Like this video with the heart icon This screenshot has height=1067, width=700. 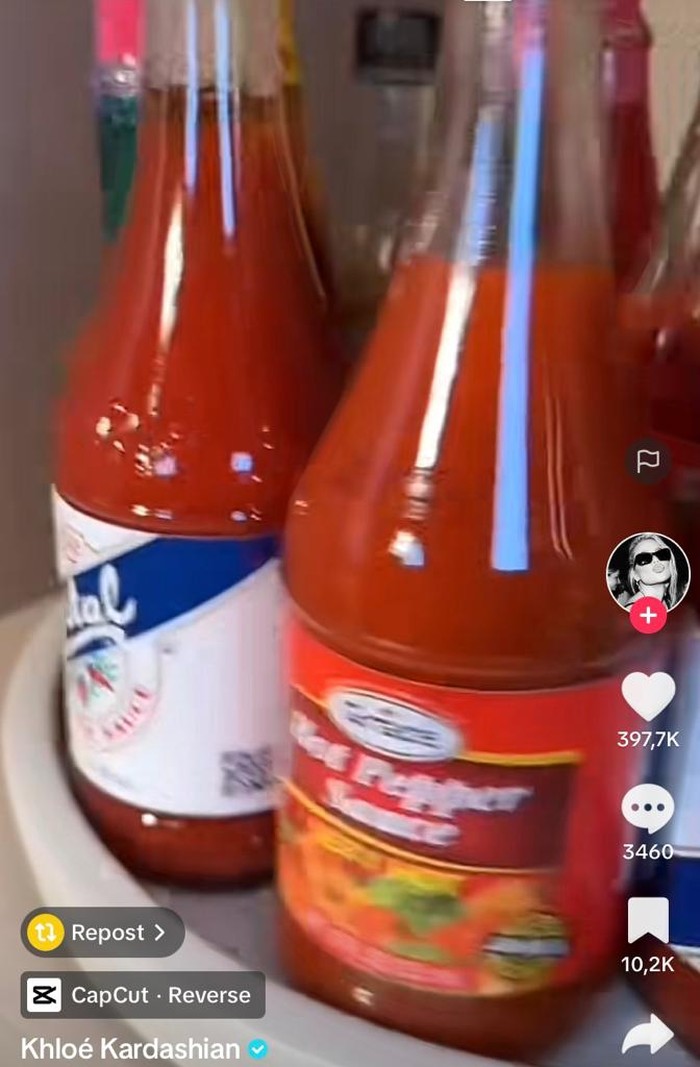pyautogui.click(x=648, y=696)
